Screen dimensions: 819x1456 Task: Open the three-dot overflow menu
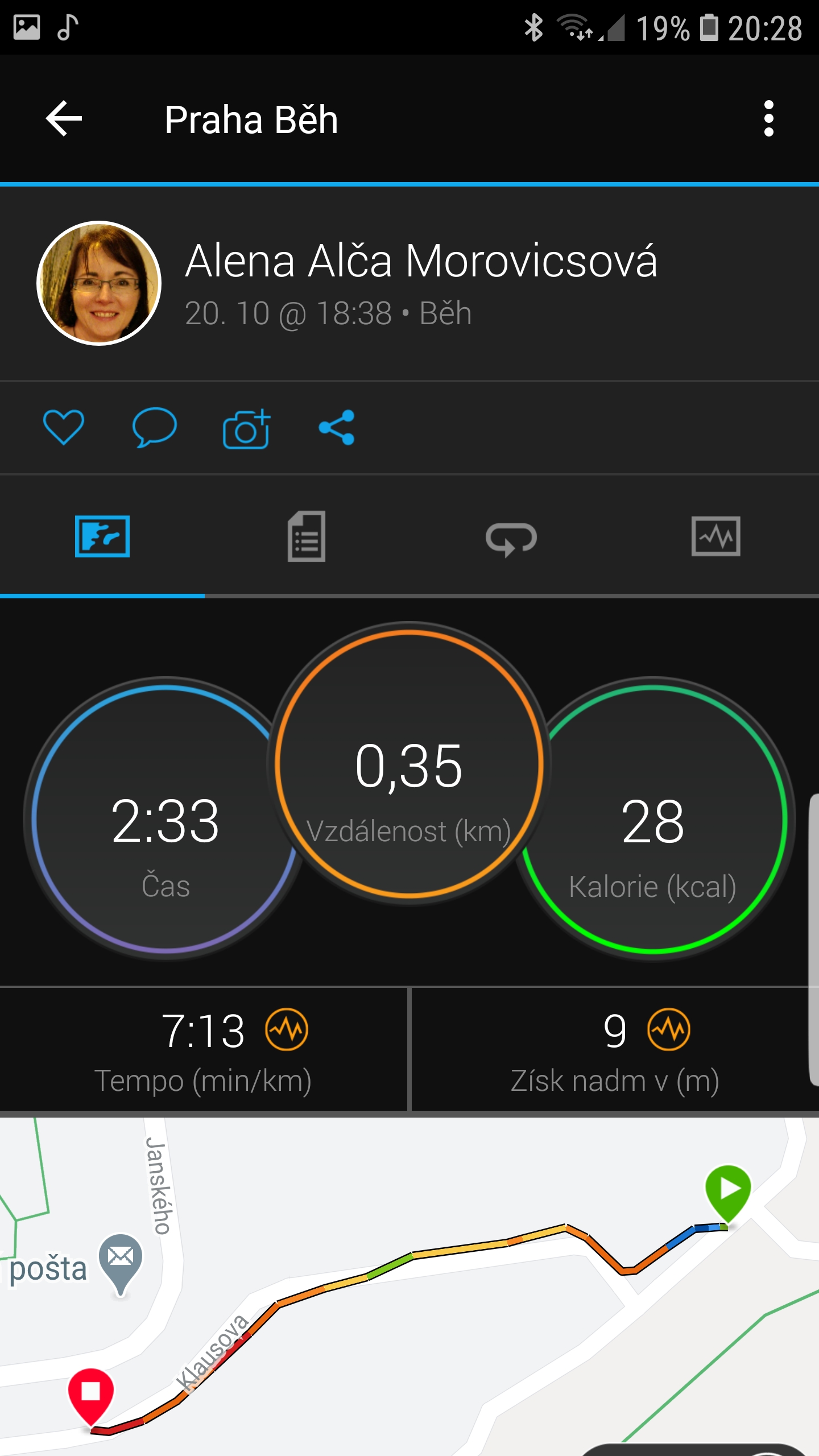[769, 119]
